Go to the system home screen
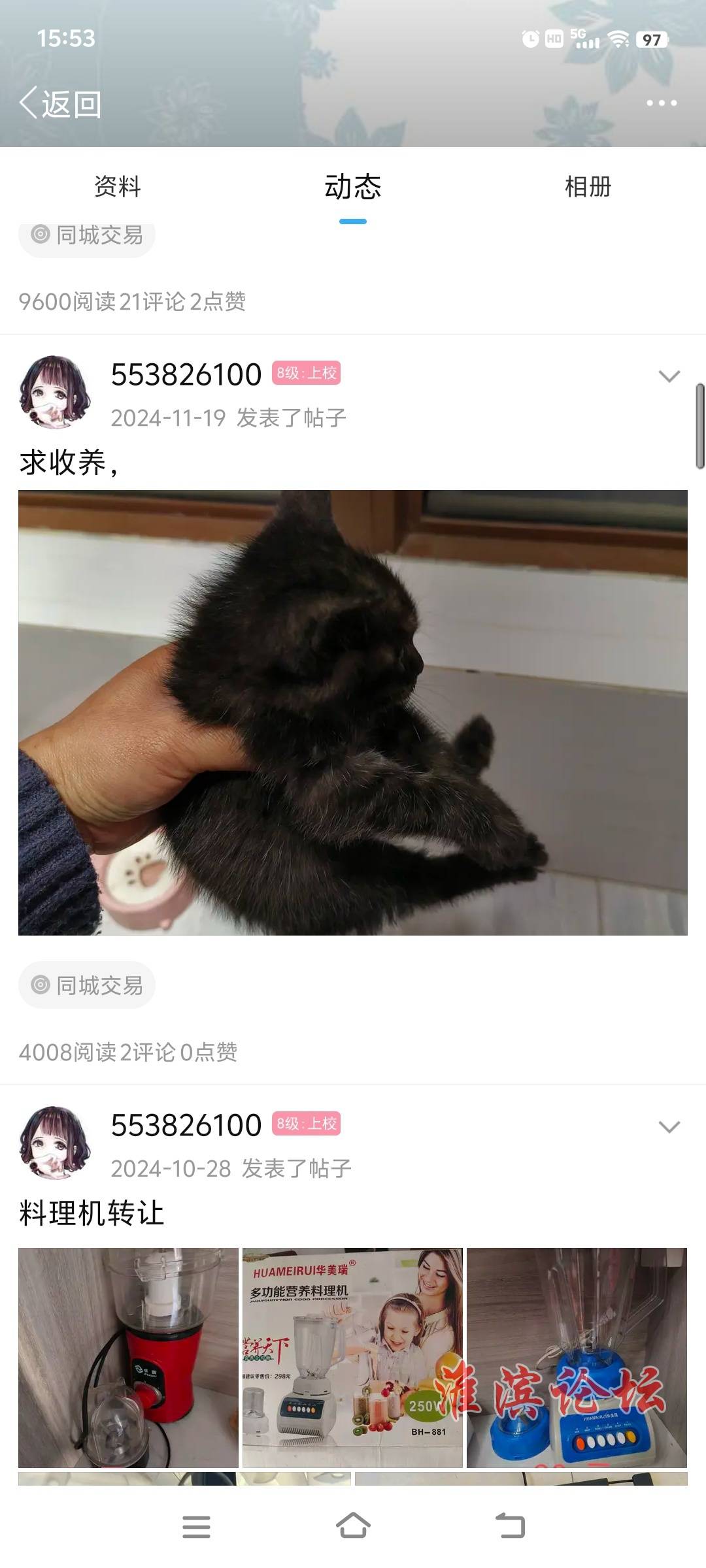The width and height of the screenshot is (706, 1568). coord(353,1527)
